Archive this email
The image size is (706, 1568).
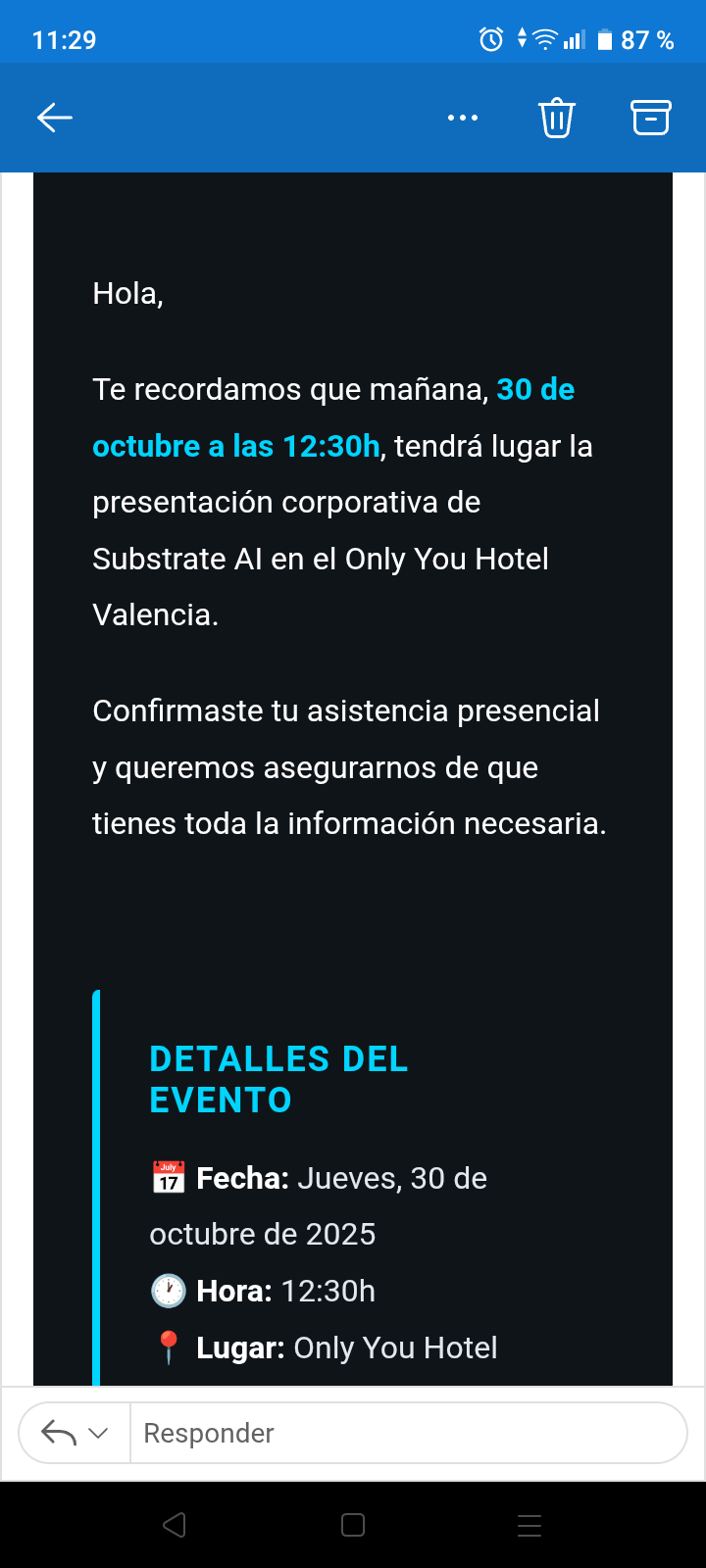click(650, 118)
